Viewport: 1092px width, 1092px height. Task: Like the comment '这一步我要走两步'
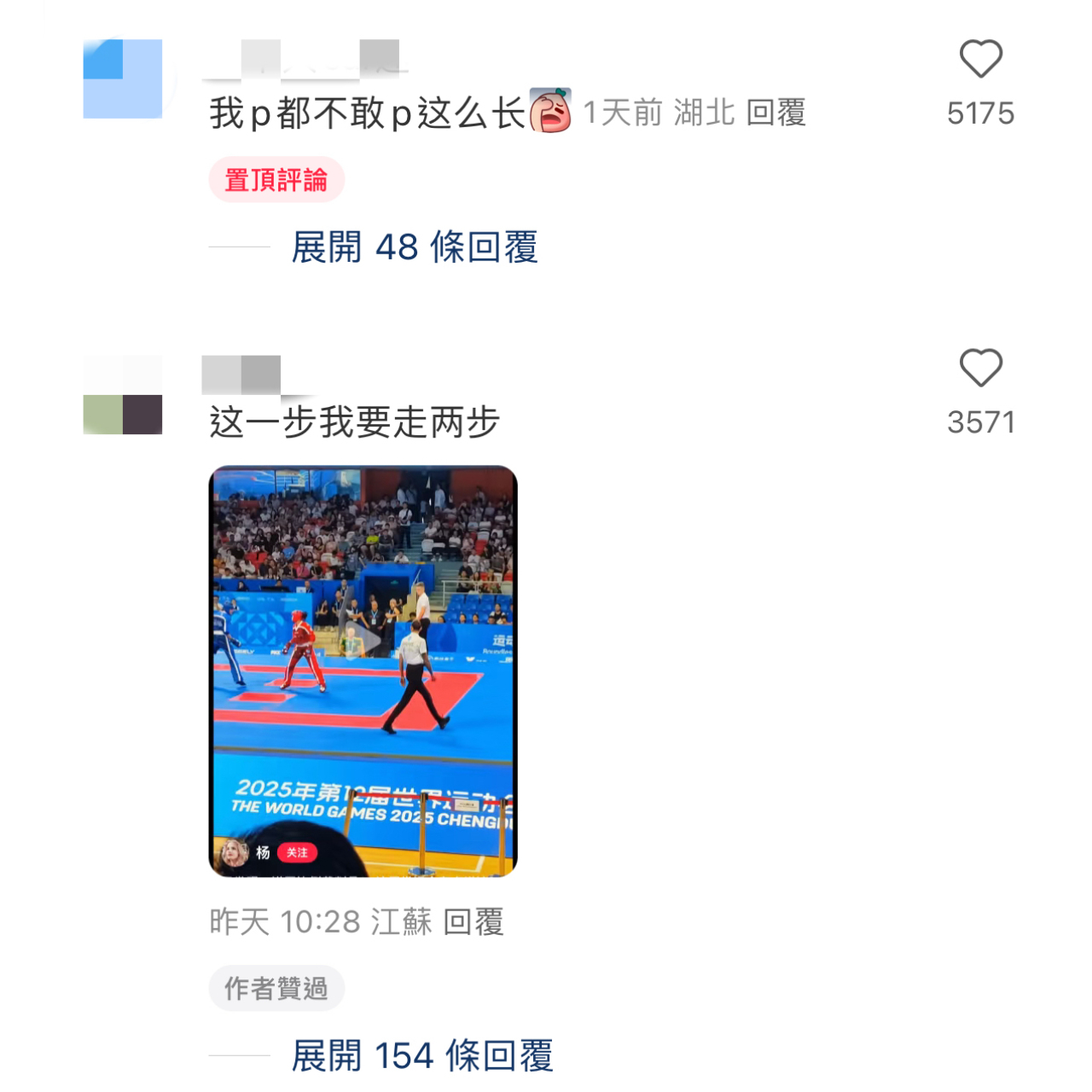980,369
